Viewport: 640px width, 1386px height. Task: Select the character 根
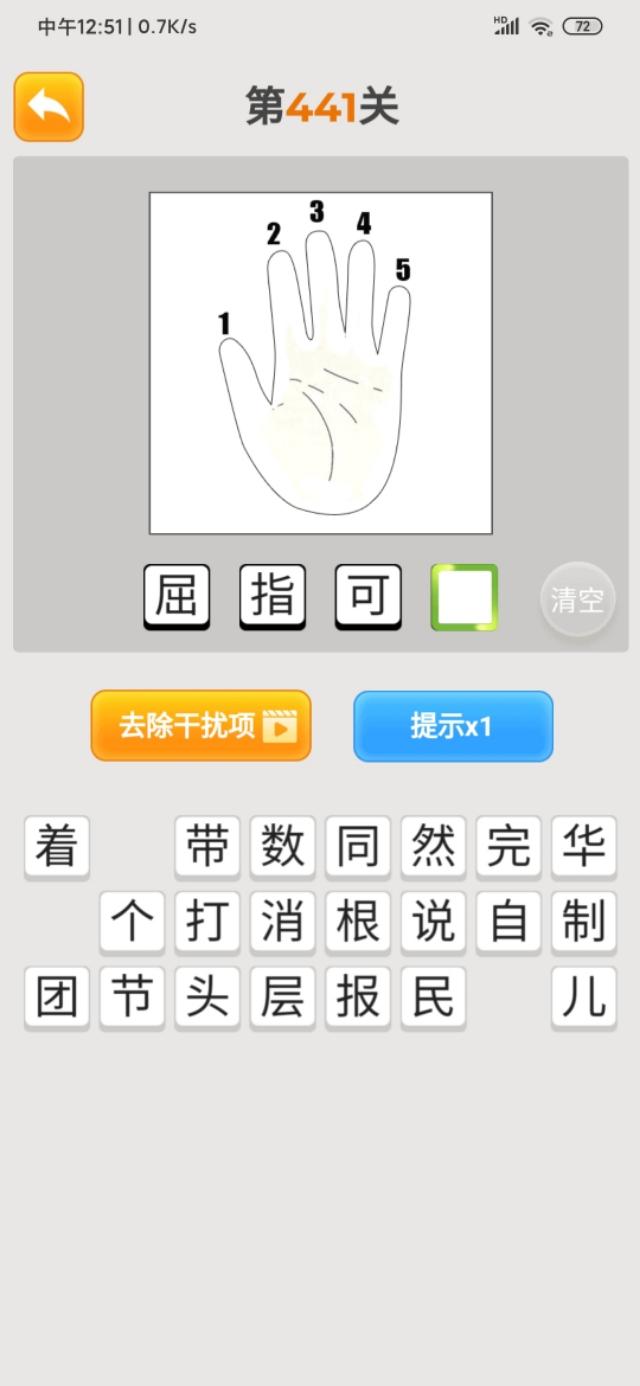tap(358, 922)
